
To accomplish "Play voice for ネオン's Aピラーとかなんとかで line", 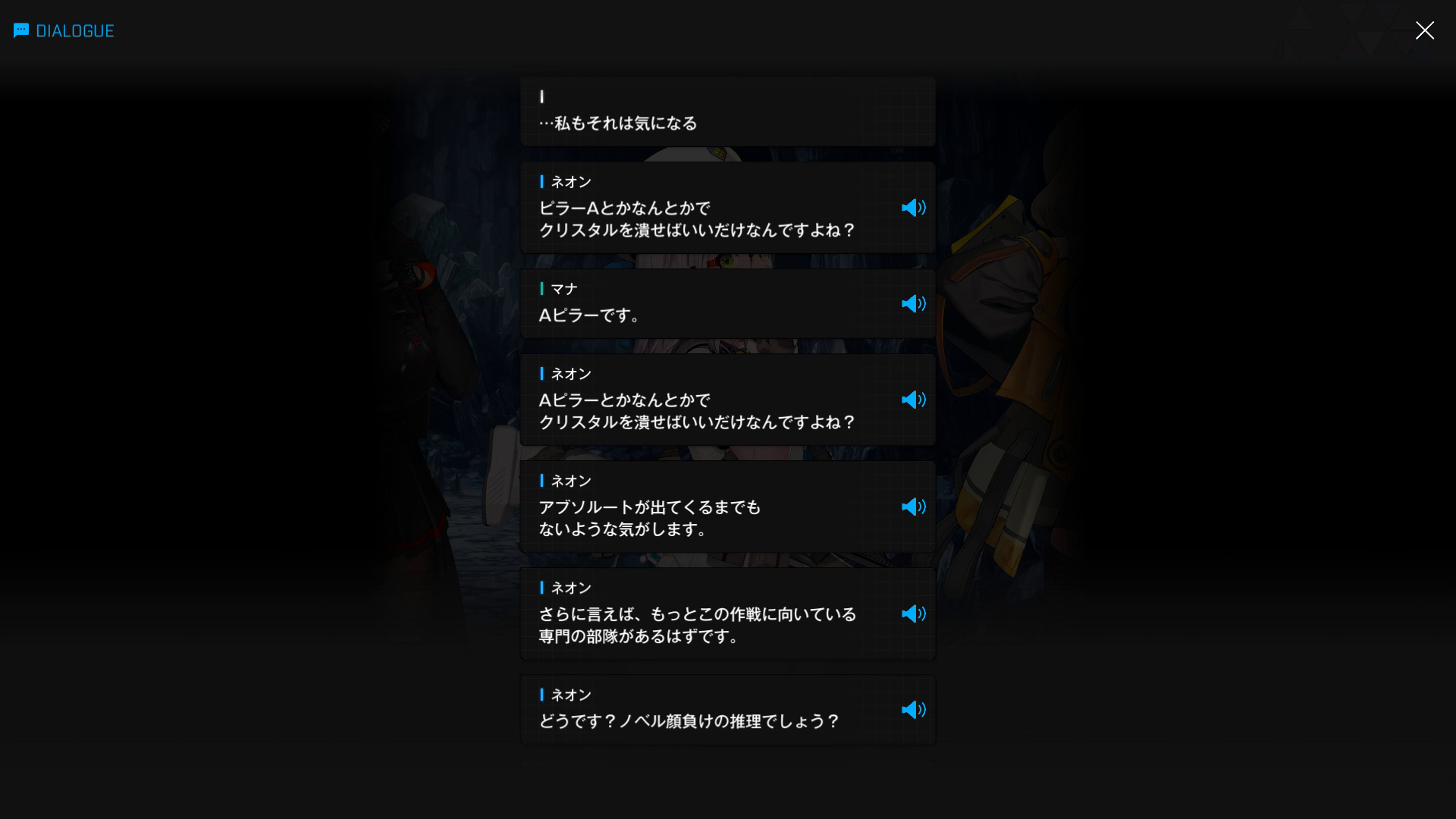I will [913, 400].
